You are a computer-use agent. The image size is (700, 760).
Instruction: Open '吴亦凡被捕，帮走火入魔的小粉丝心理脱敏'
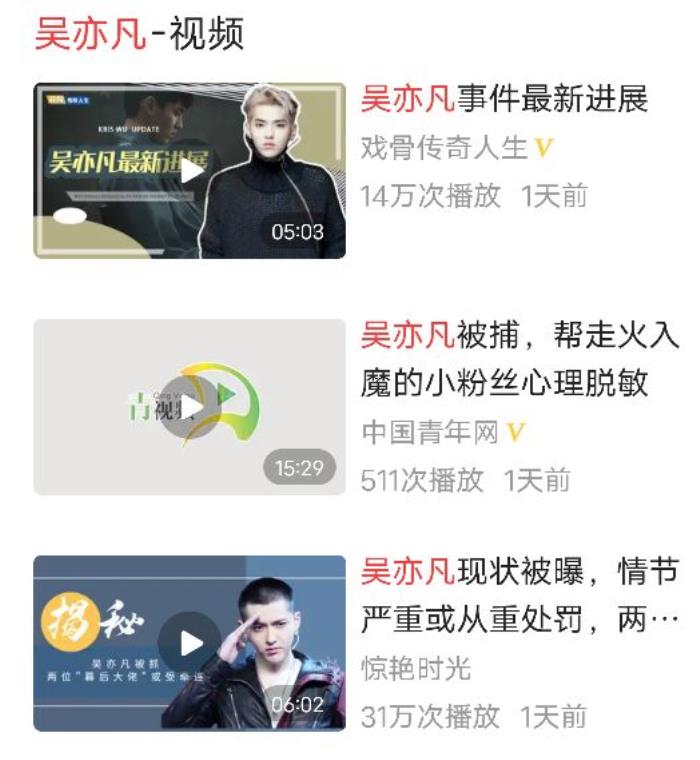point(518,358)
